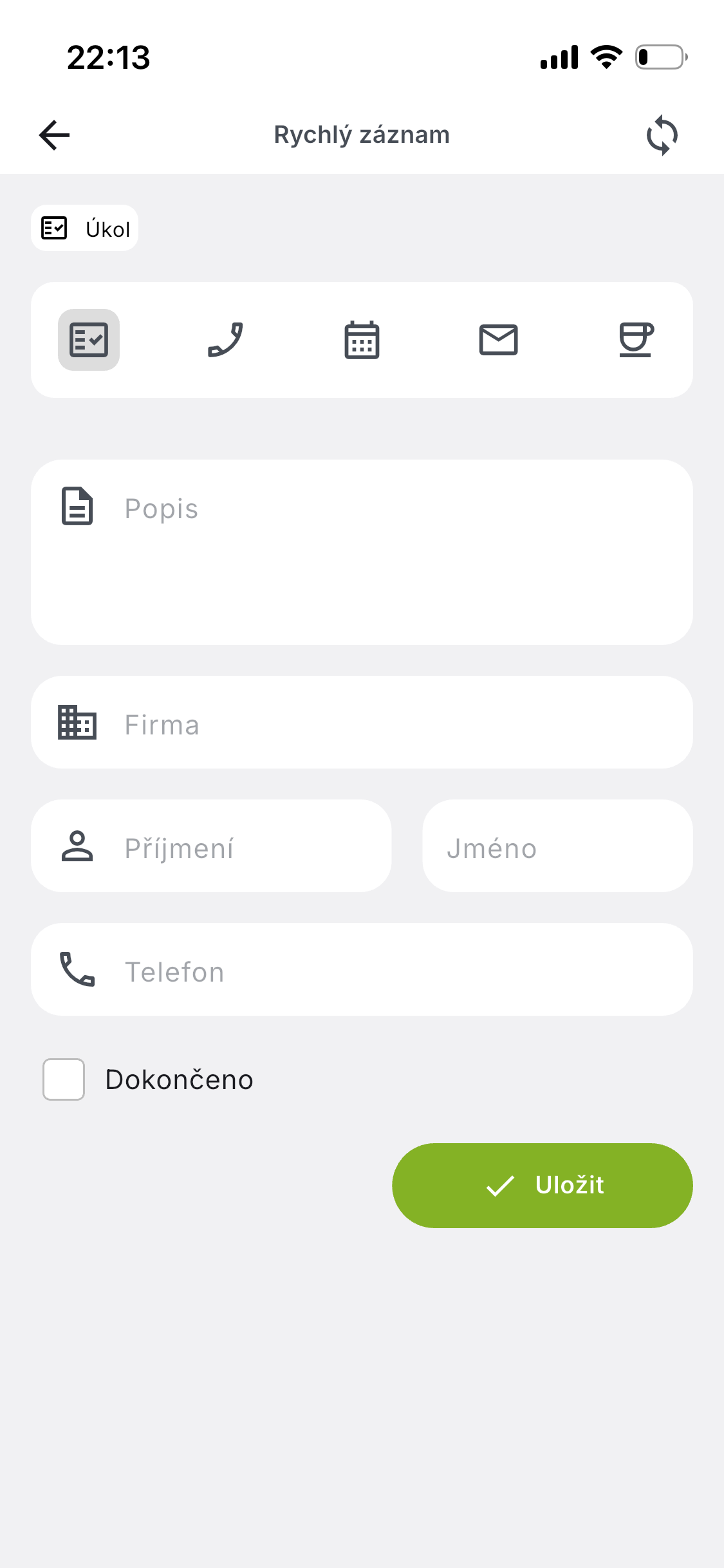
Task: Click the building icon beside Firma
Action: (78, 723)
